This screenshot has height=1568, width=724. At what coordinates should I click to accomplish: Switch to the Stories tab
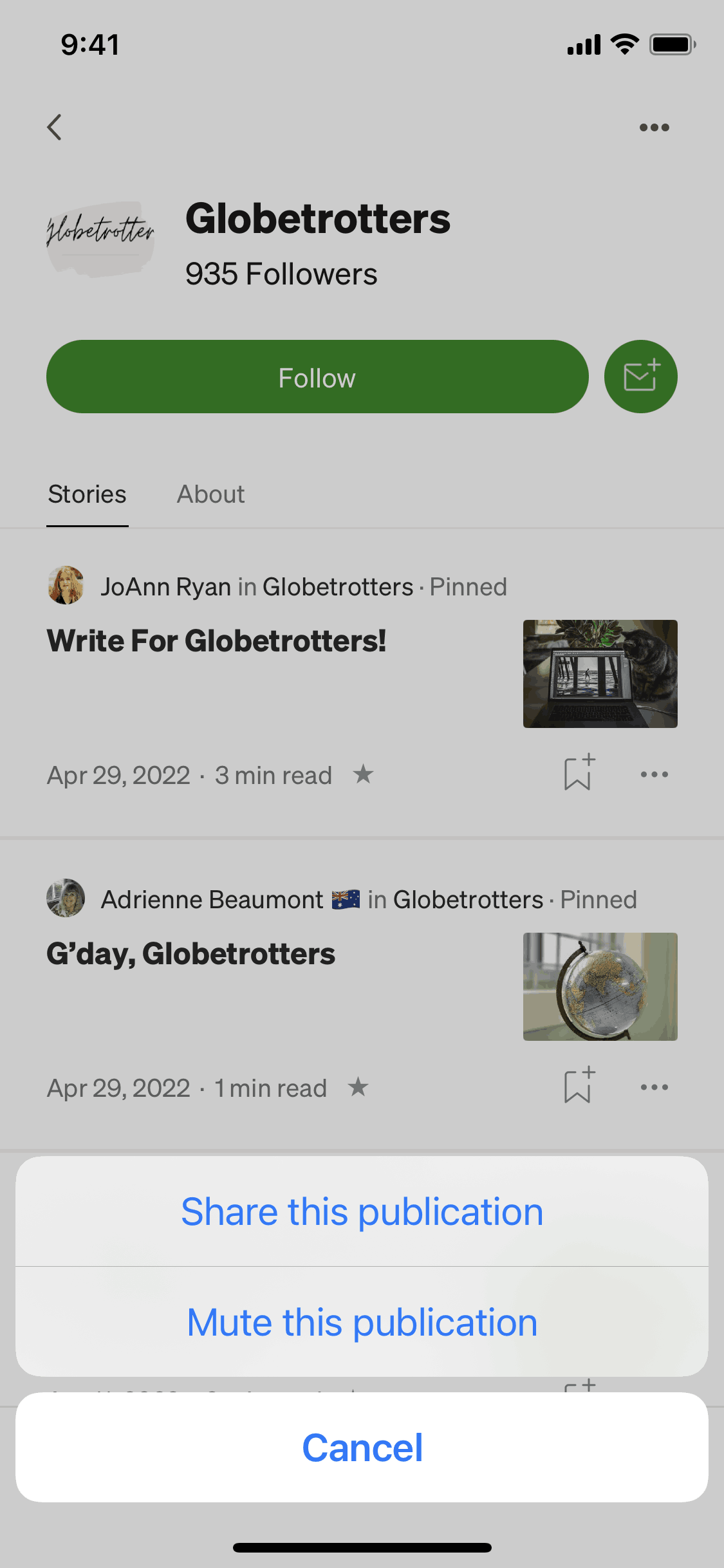(88, 494)
